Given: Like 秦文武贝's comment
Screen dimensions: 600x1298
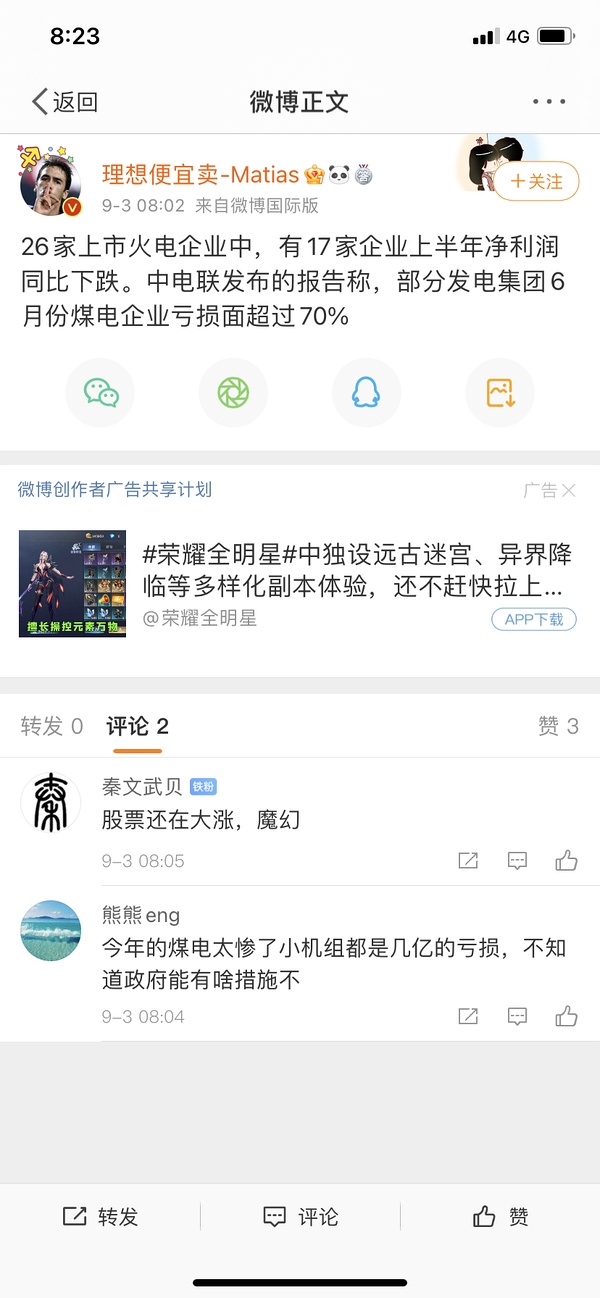Looking at the screenshot, I should tap(567, 860).
